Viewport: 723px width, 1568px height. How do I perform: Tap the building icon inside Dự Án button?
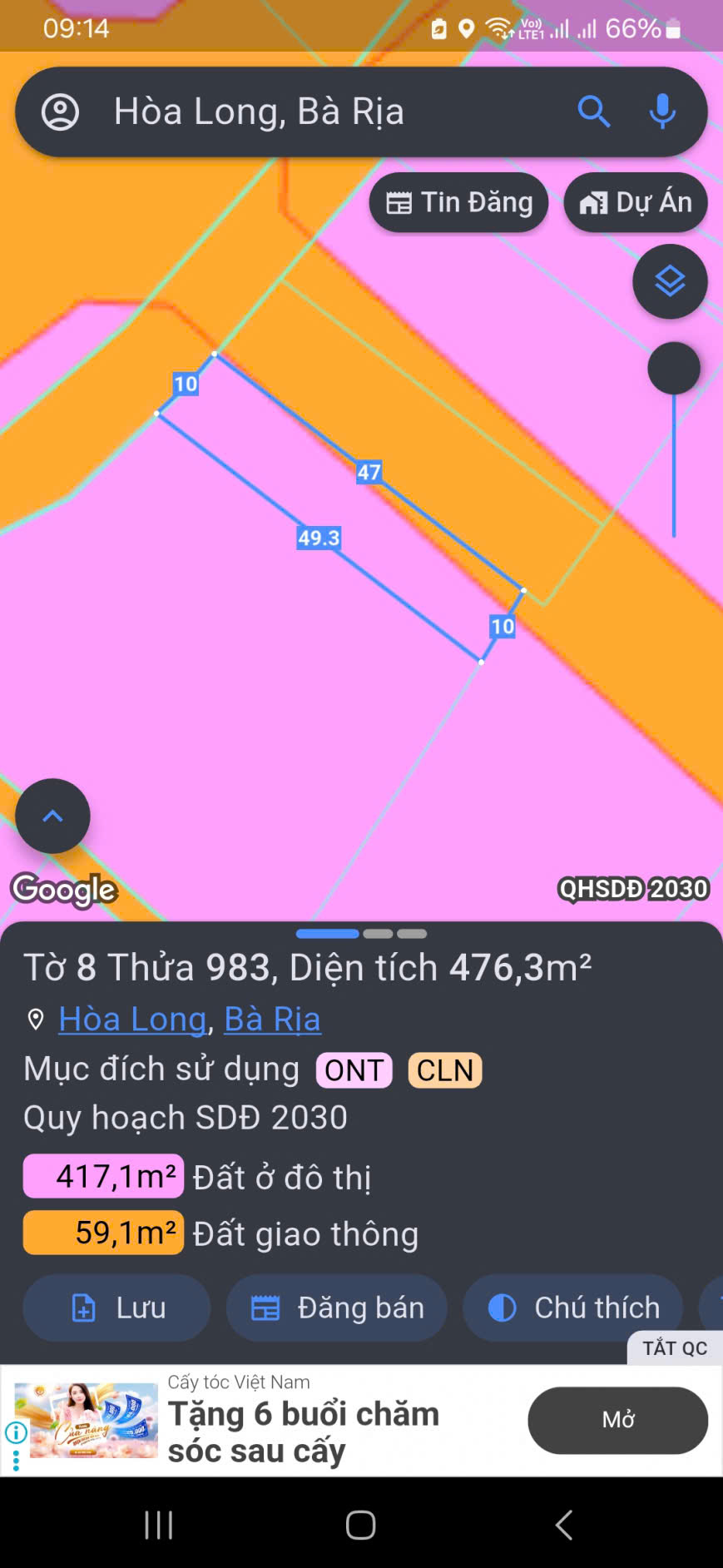593,201
